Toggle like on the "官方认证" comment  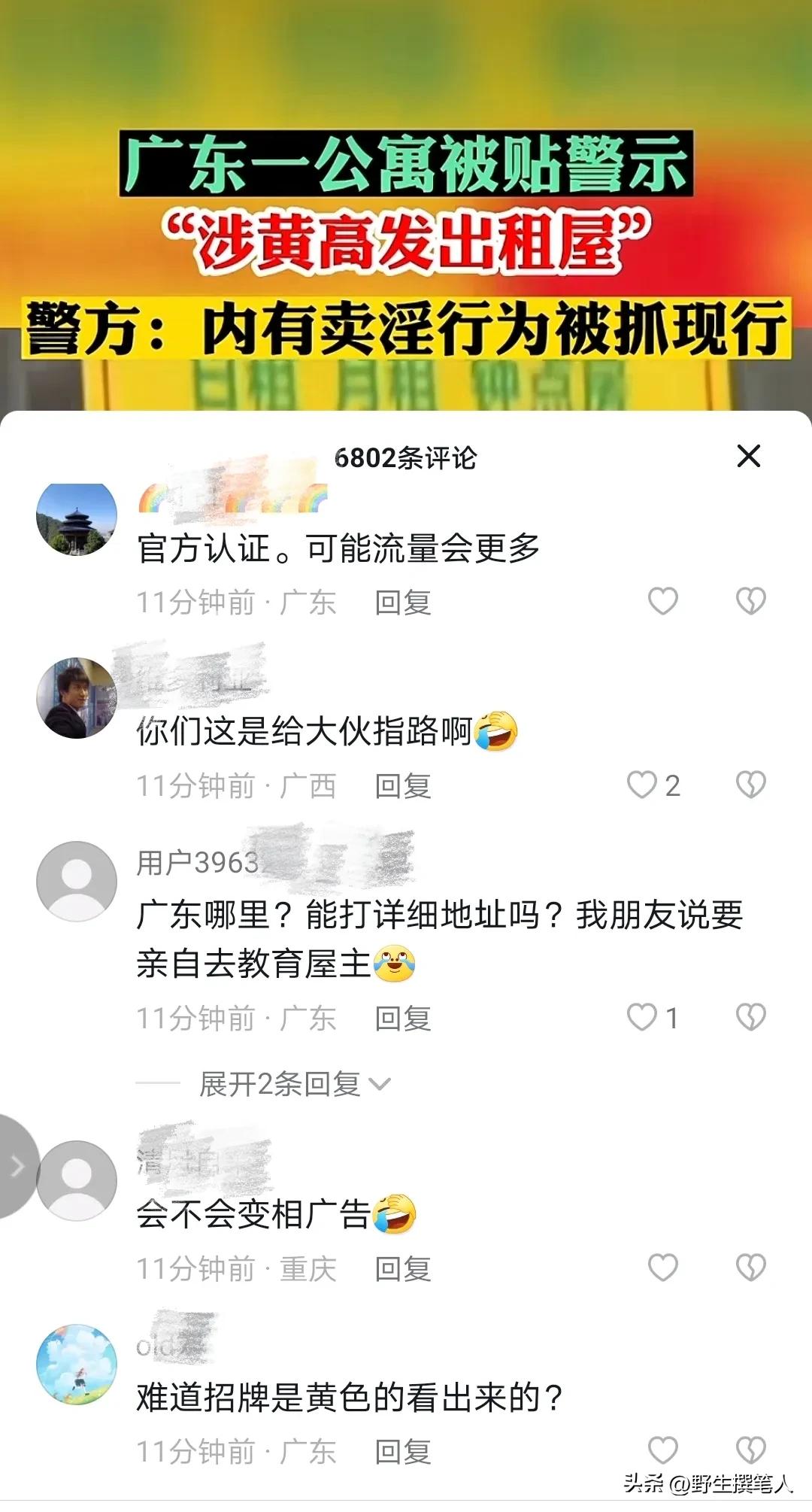tap(665, 600)
